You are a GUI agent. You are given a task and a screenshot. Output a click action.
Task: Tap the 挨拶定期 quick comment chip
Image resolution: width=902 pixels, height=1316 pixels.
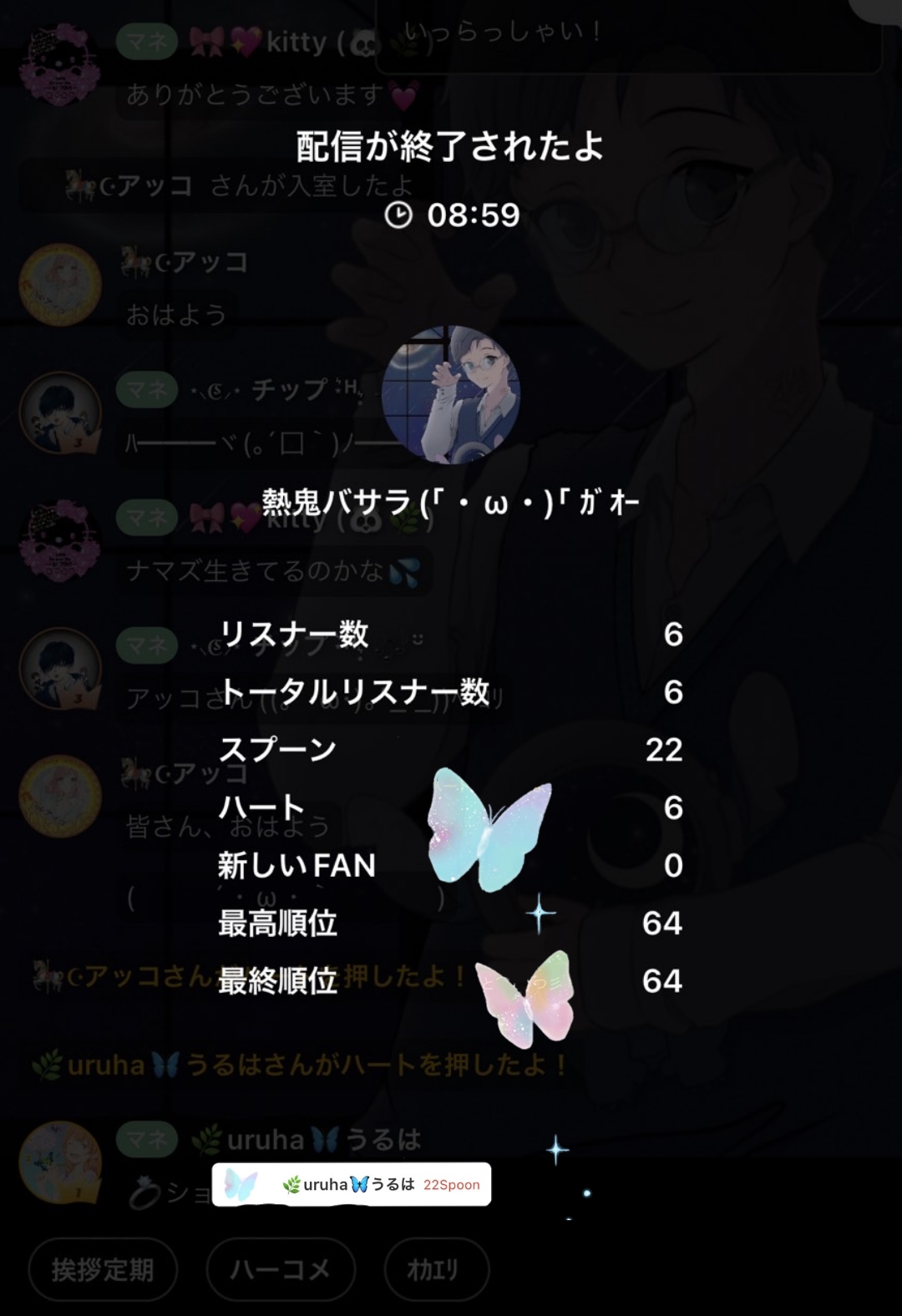pyautogui.click(x=103, y=1269)
